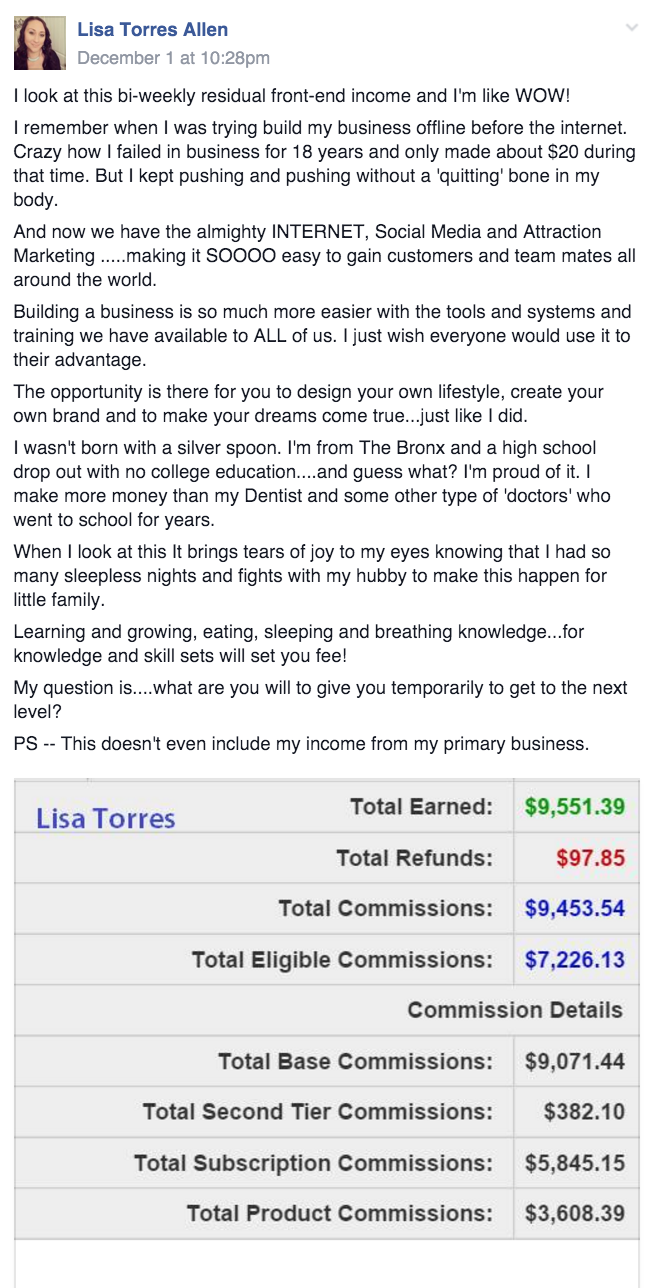This screenshot has width=650, height=1288.
Task: Tap Lisa Torres Allen's profile picture
Action: [x=40, y=43]
